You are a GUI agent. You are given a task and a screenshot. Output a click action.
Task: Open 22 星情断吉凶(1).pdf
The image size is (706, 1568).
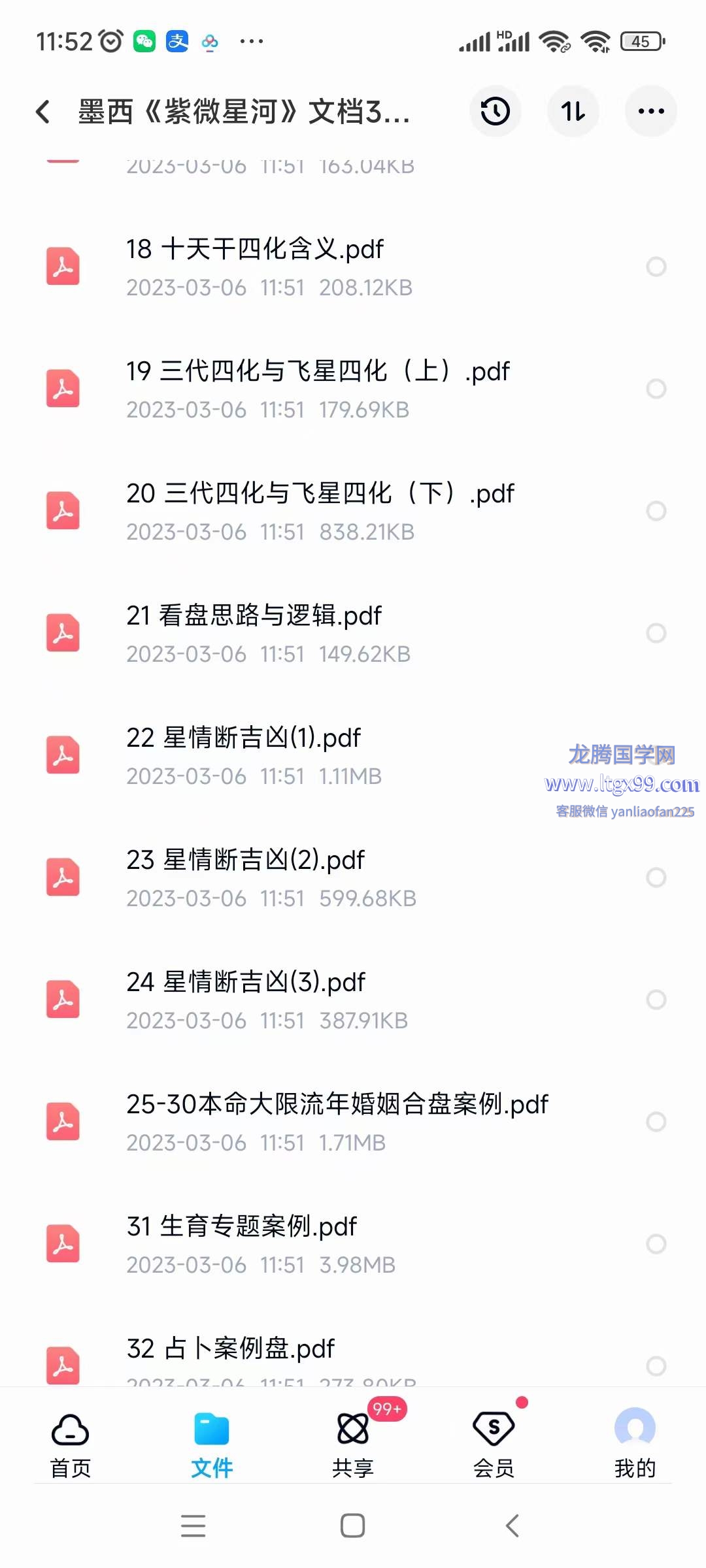pos(353,755)
